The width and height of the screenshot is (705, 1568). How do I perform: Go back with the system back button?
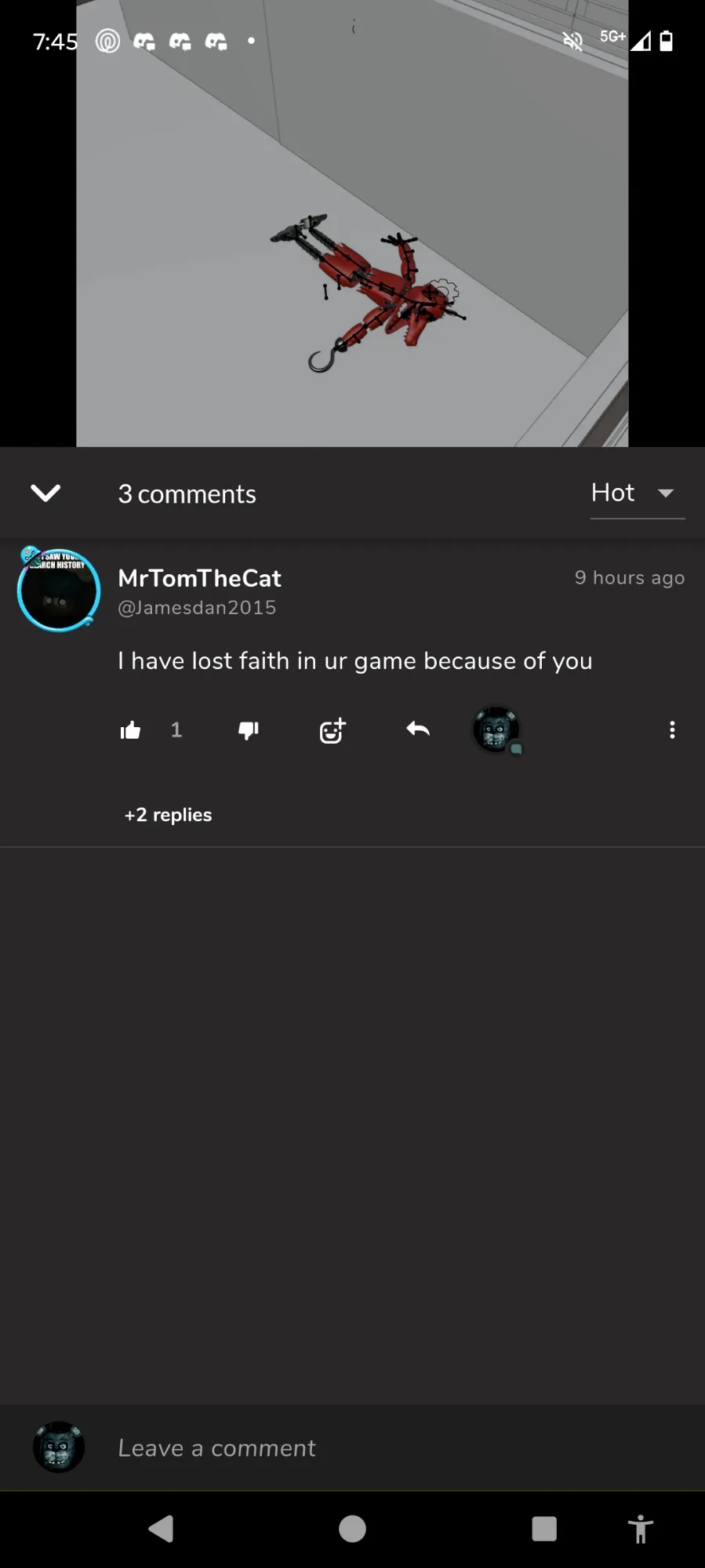pyautogui.click(x=161, y=1529)
